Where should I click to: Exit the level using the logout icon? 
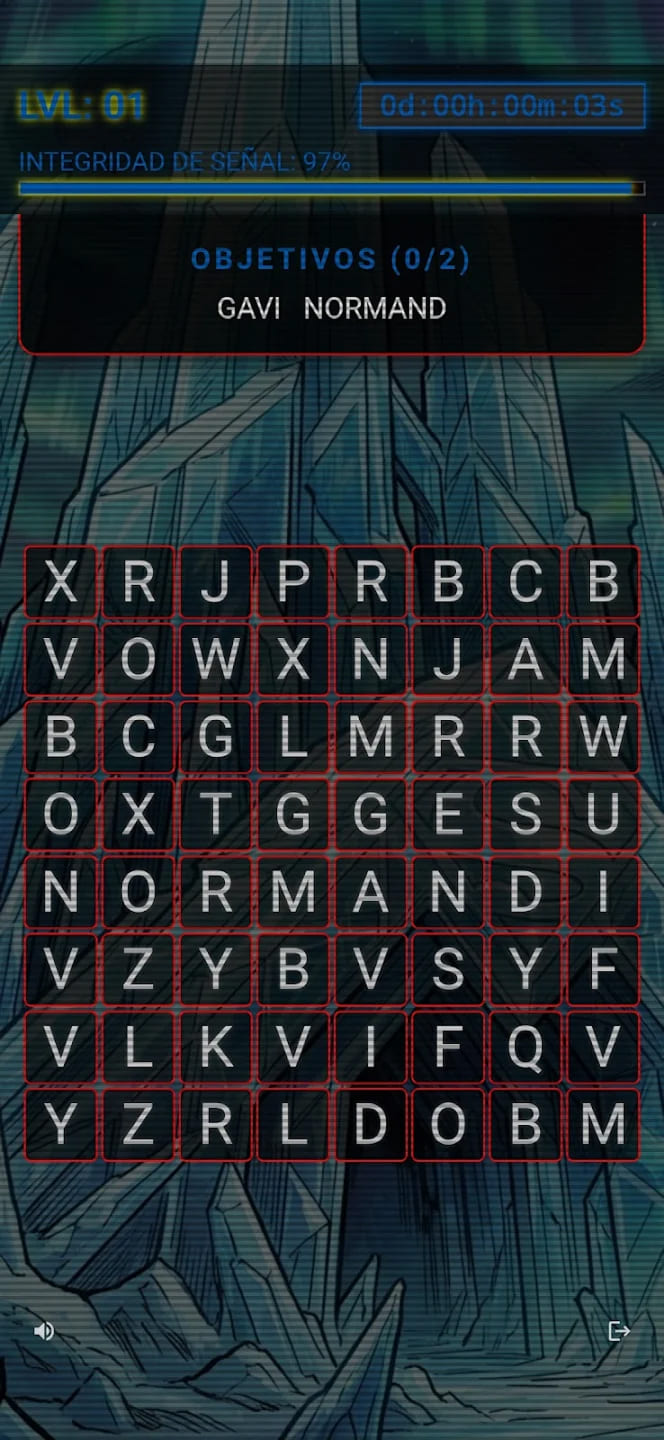tap(619, 1331)
